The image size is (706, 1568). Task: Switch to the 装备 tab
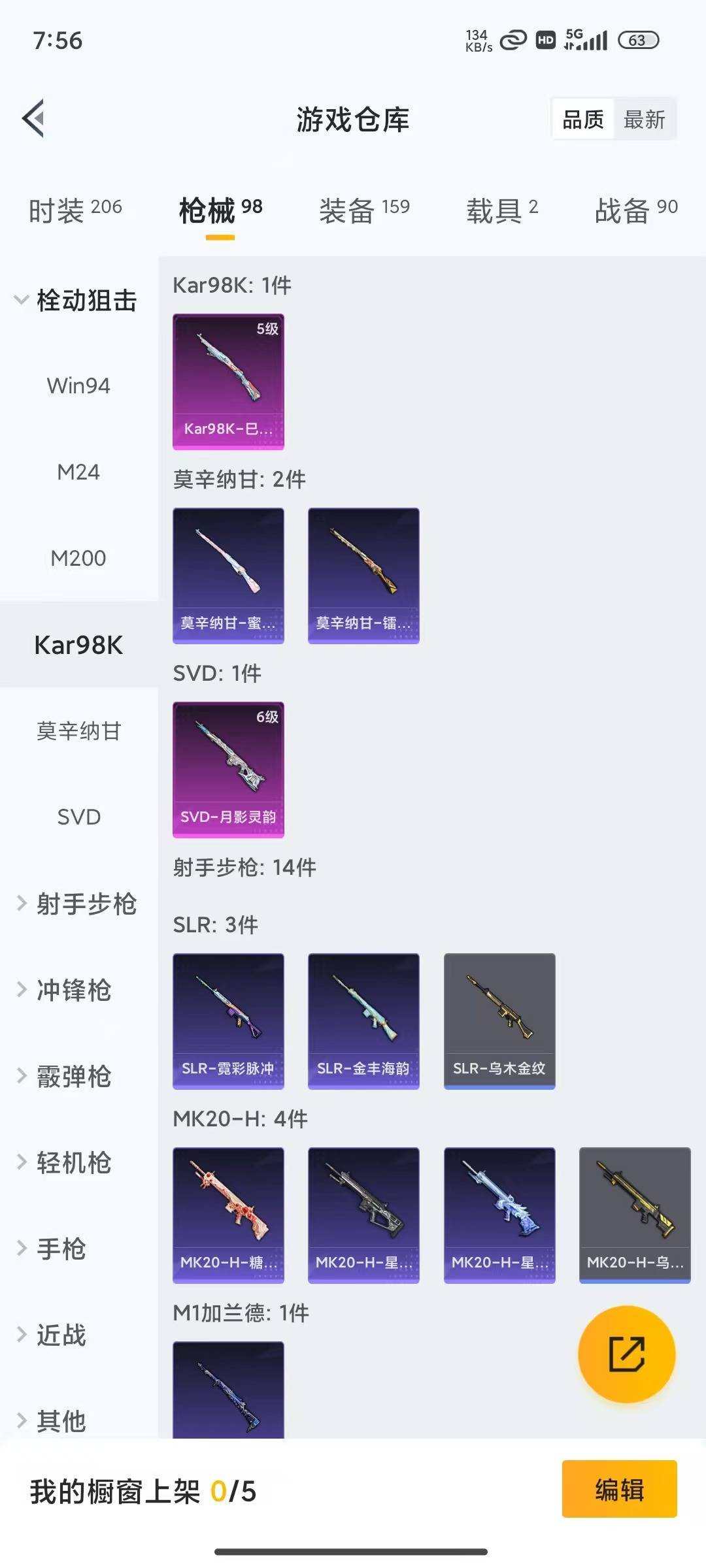[364, 209]
